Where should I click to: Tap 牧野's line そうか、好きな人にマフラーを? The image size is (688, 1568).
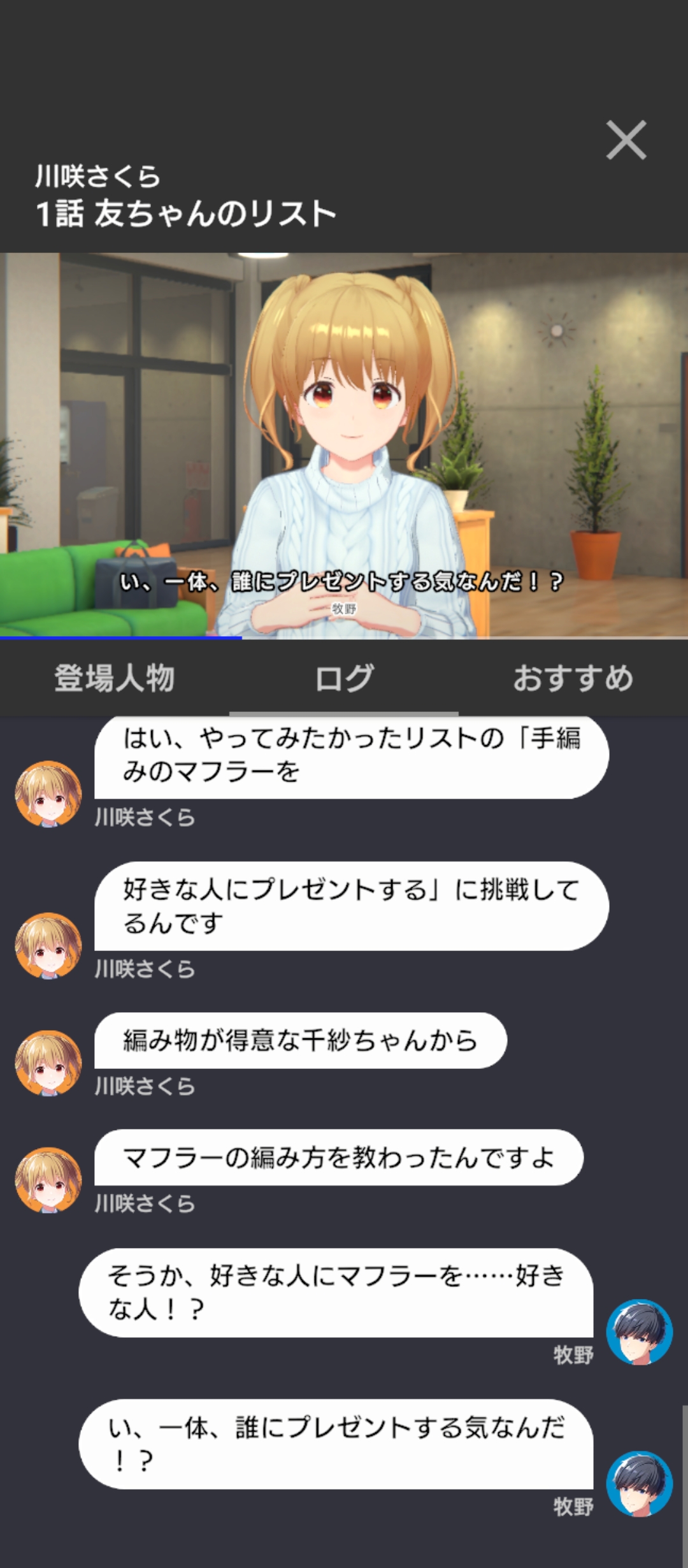coord(336,1292)
